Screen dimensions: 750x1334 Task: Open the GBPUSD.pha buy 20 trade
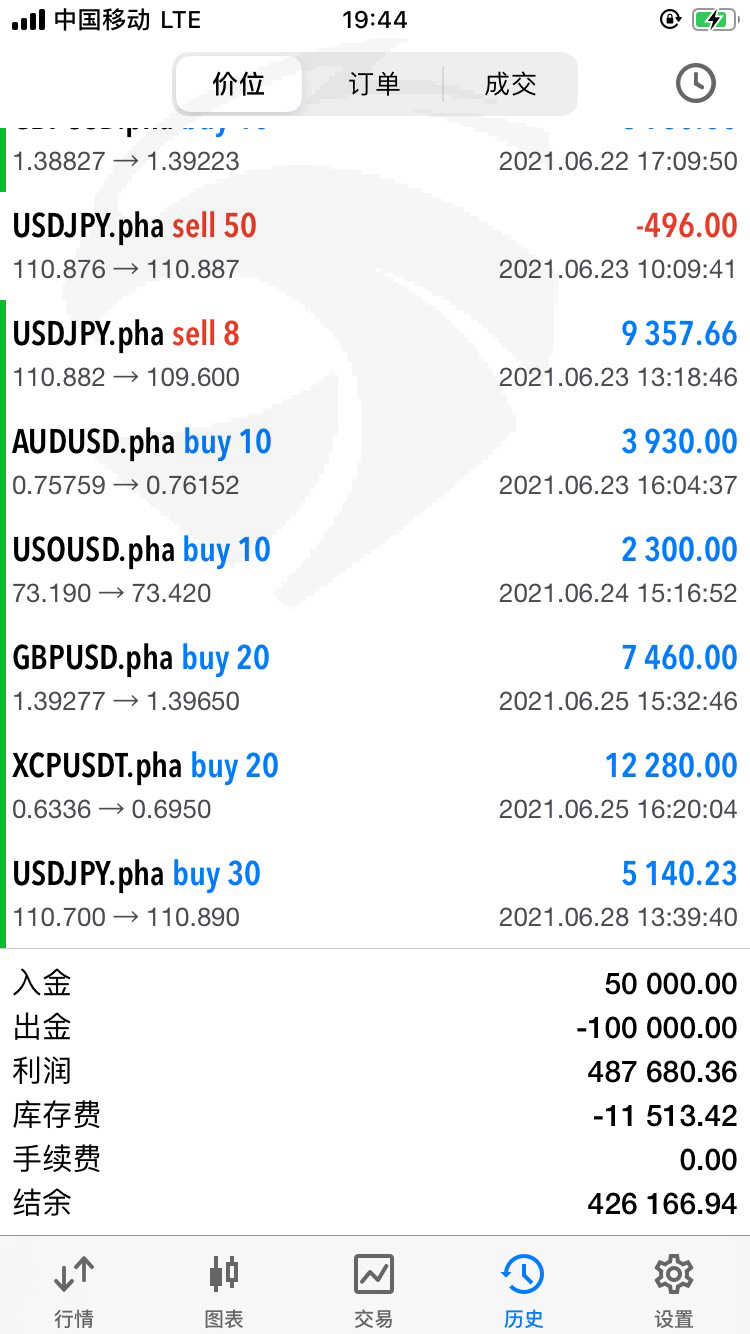click(x=375, y=677)
